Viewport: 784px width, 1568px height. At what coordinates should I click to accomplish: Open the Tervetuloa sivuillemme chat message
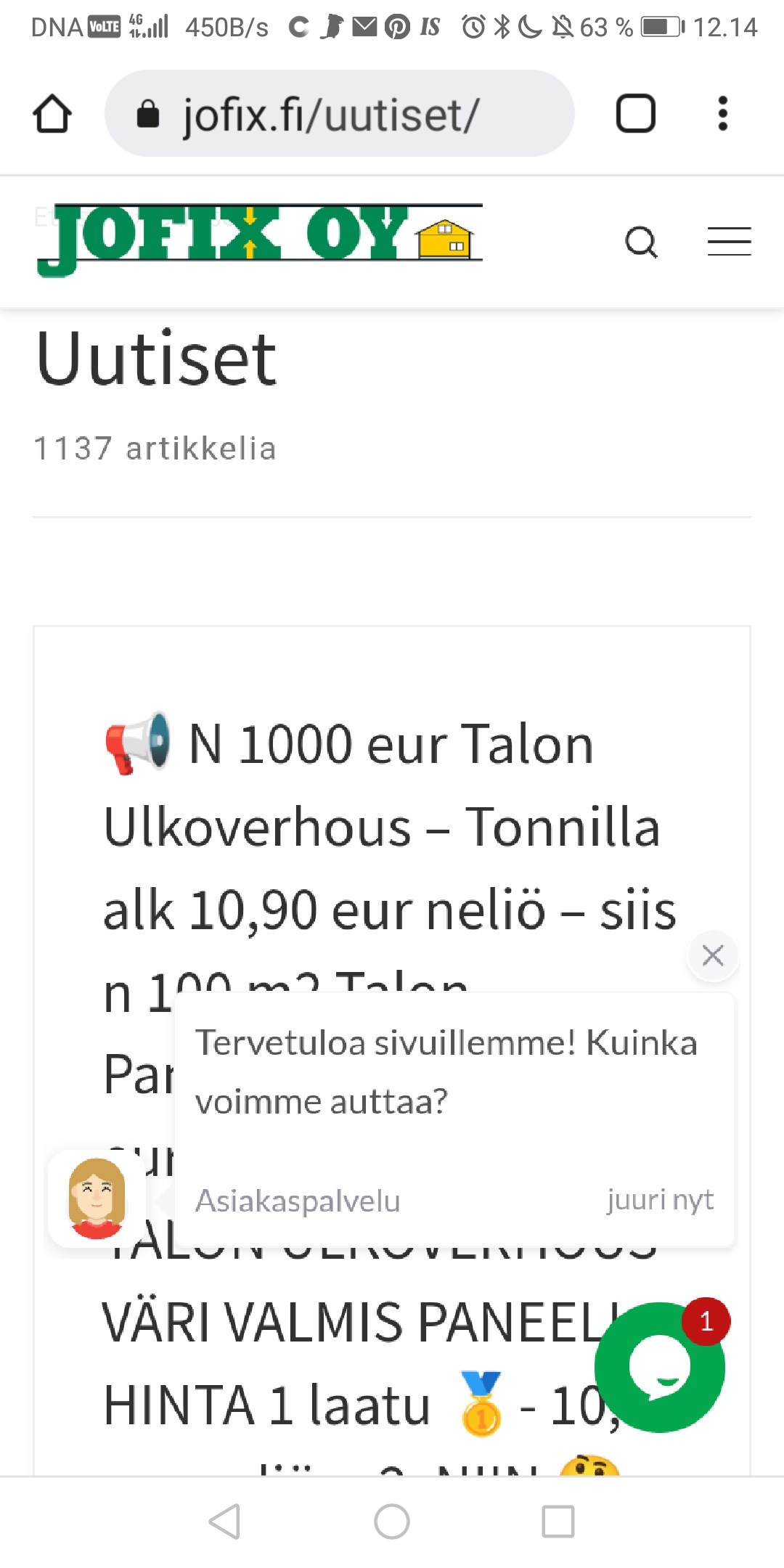(x=454, y=1119)
